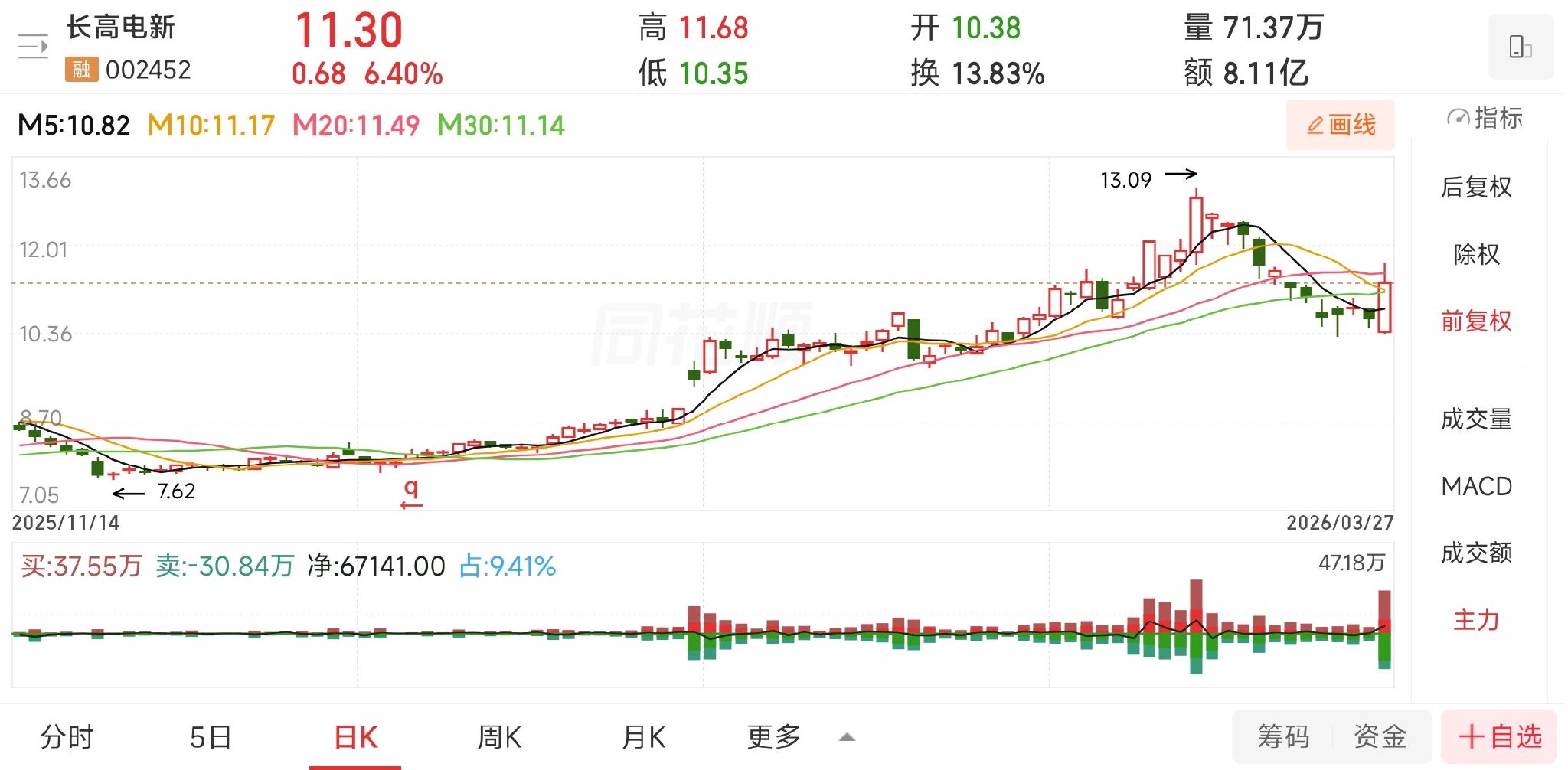Select 后复权 adjustment mode
The image size is (1568, 770).
pyautogui.click(x=1476, y=187)
